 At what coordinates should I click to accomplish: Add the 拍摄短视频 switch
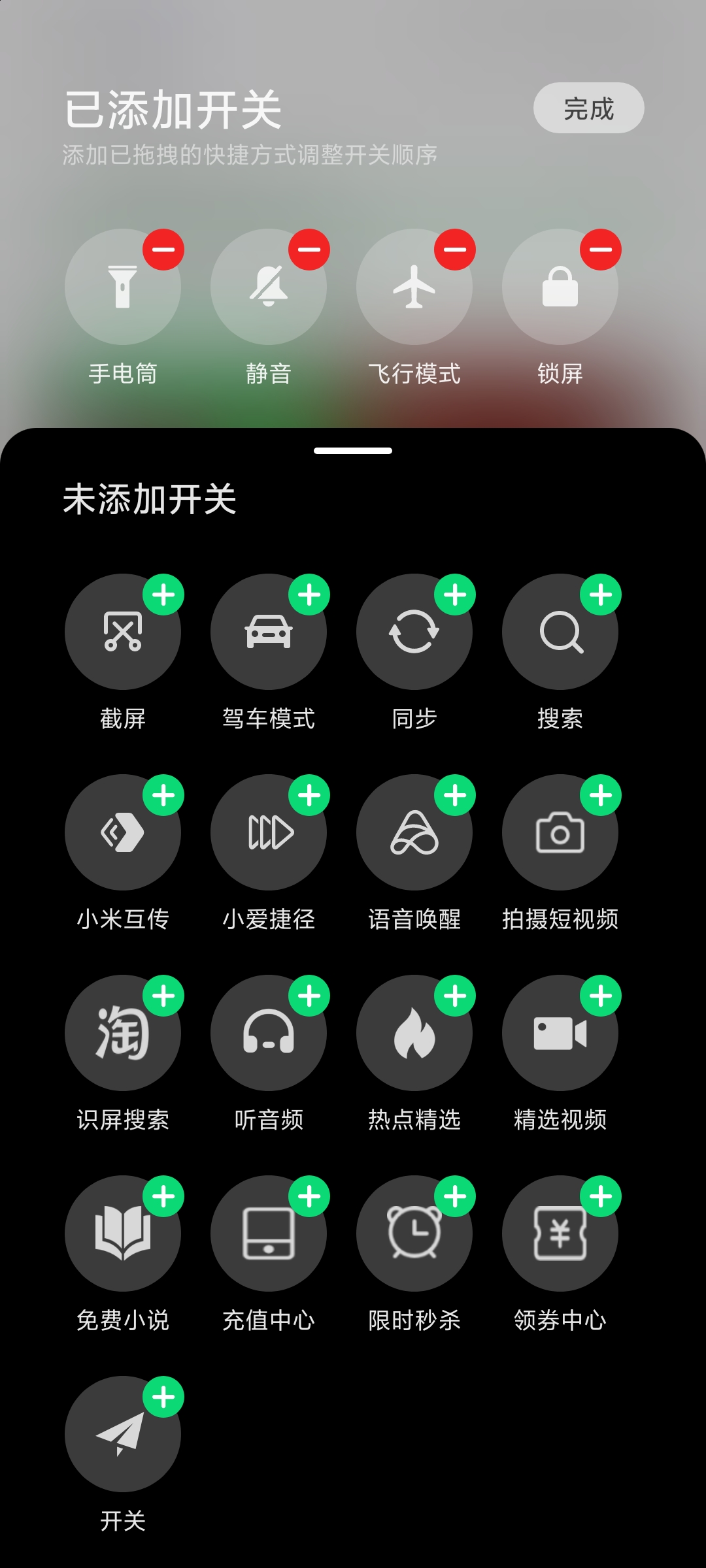click(x=601, y=795)
